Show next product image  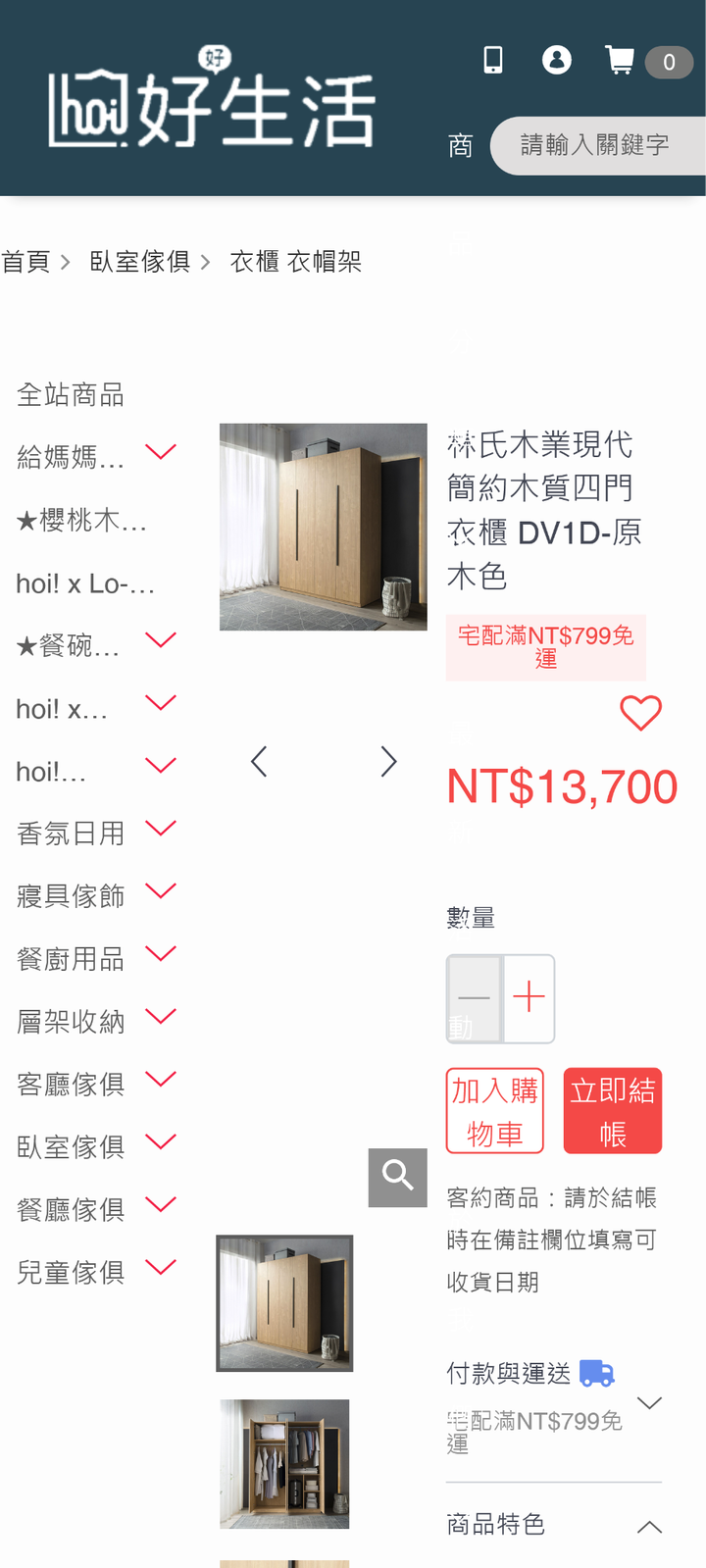point(388,762)
